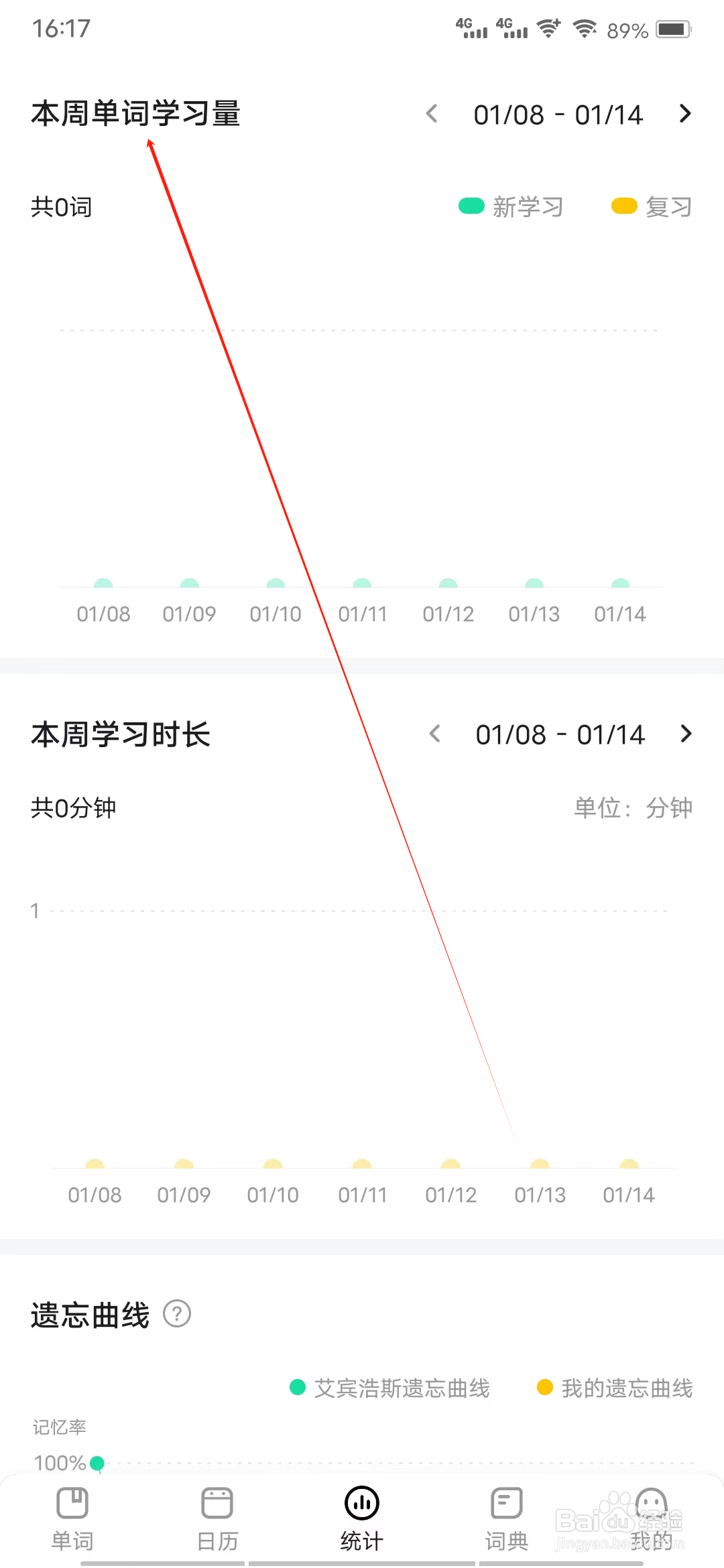Toggle the 新学习 legend indicator
724x1568 pixels.
pos(471,206)
